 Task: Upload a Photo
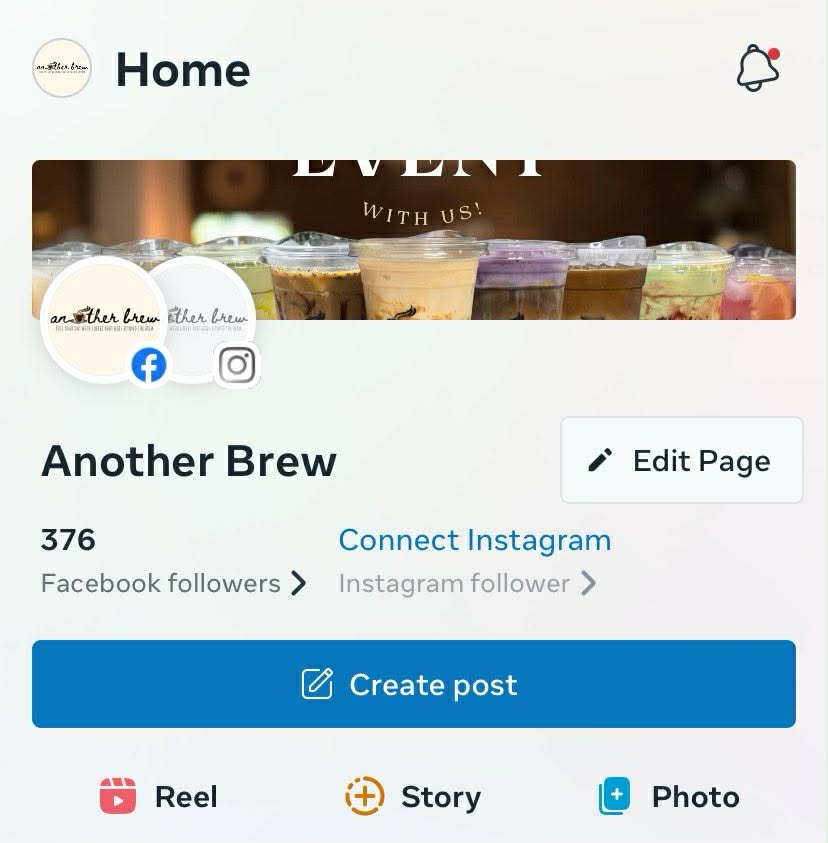[x=669, y=797]
